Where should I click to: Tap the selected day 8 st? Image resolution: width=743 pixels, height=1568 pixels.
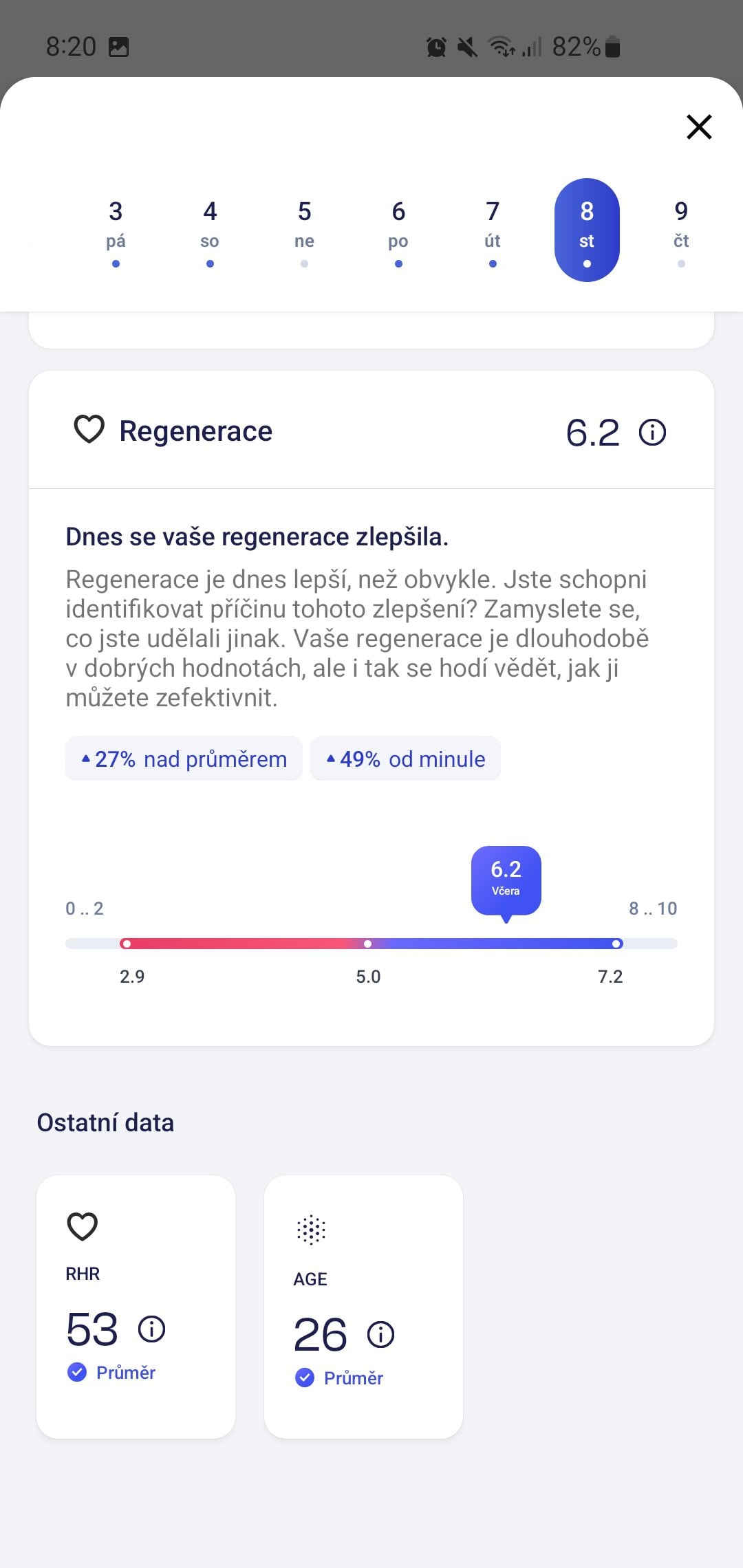click(x=587, y=230)
